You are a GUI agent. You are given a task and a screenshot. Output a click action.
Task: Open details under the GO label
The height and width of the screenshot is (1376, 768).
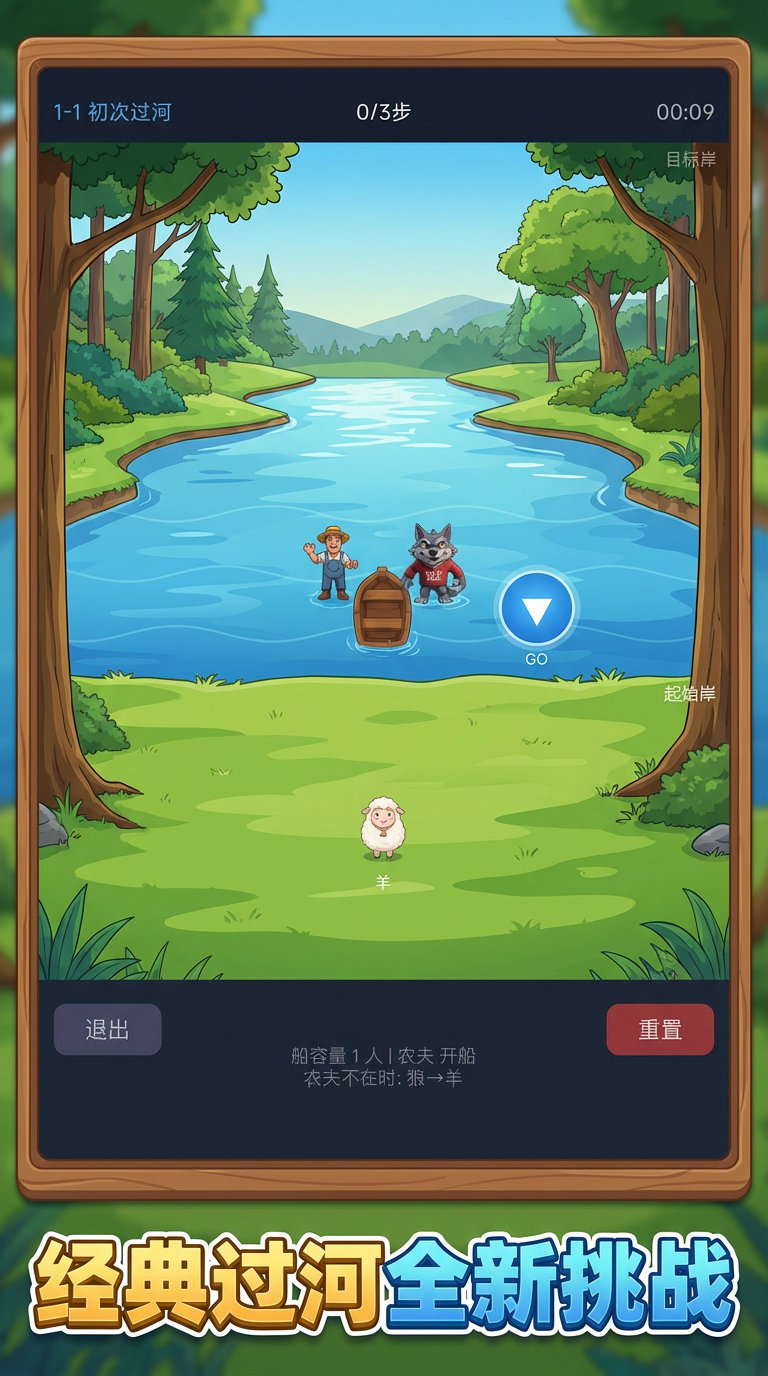536,659
